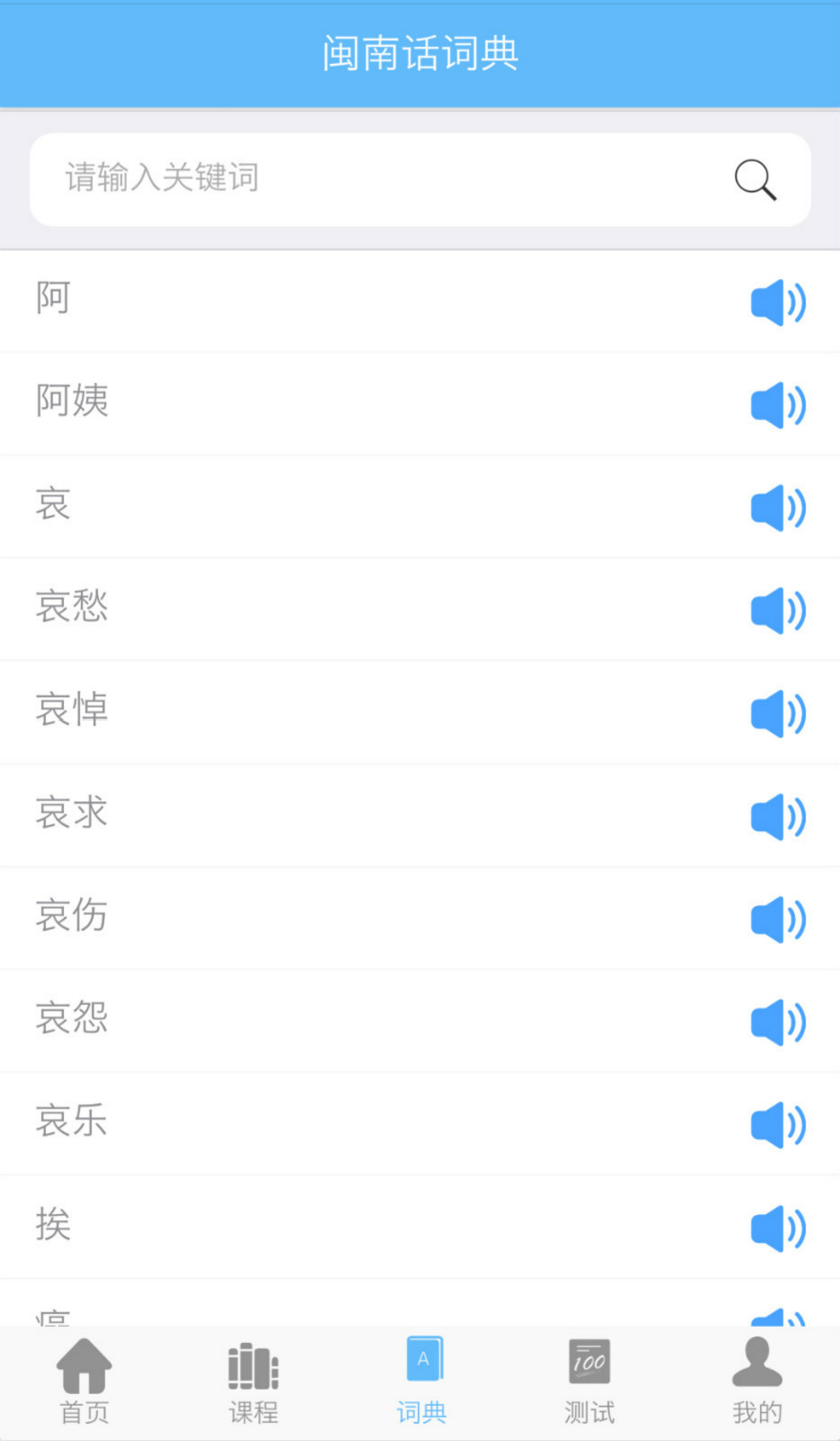Play pronunciation of 阿
The height and width of the screenshot is (1441, 840).
click(778, 302)
